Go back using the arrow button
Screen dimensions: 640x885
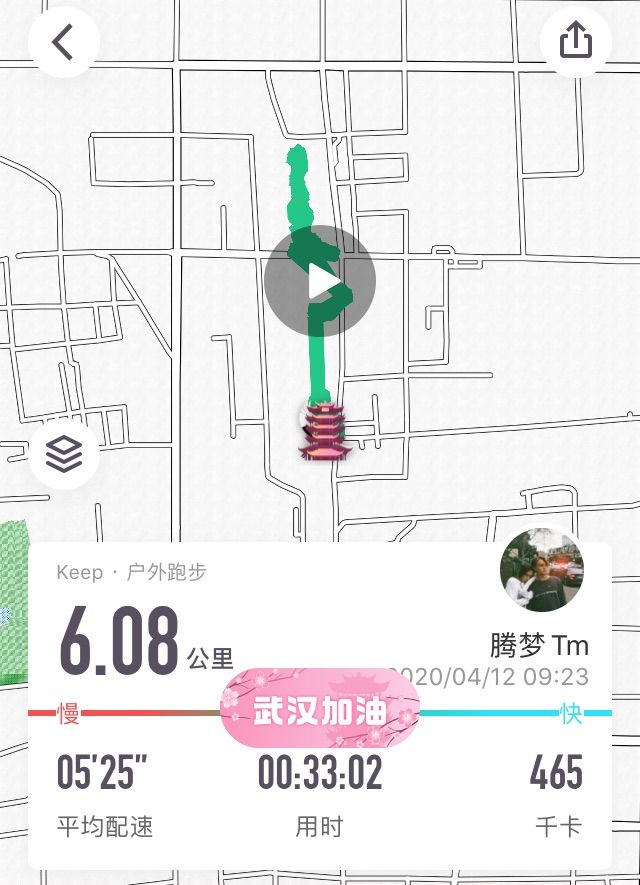63,43
